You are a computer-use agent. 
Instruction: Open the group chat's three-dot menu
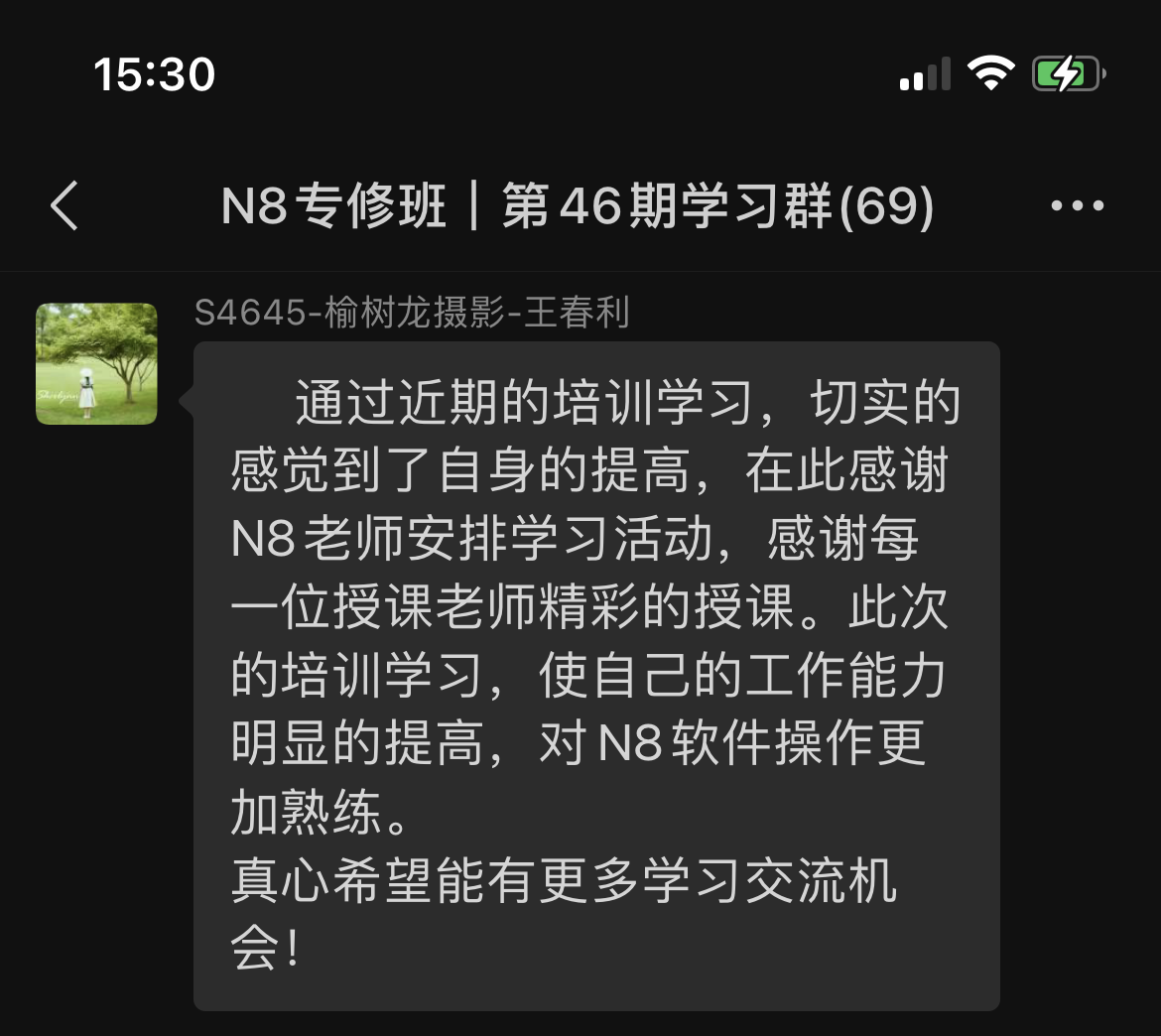(x=1077, y=206)
